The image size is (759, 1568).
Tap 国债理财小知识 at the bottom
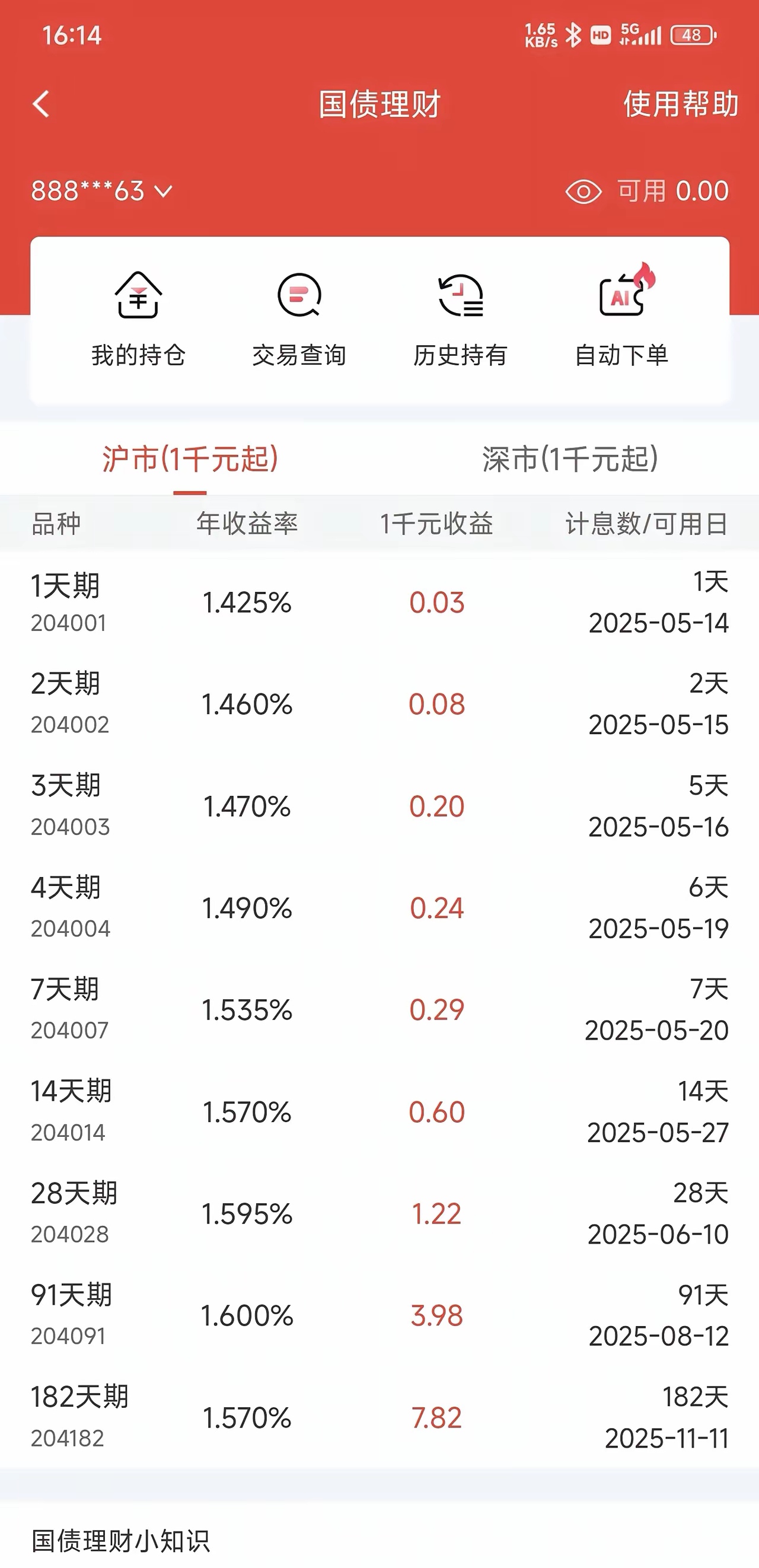[x=120, y=1540]
